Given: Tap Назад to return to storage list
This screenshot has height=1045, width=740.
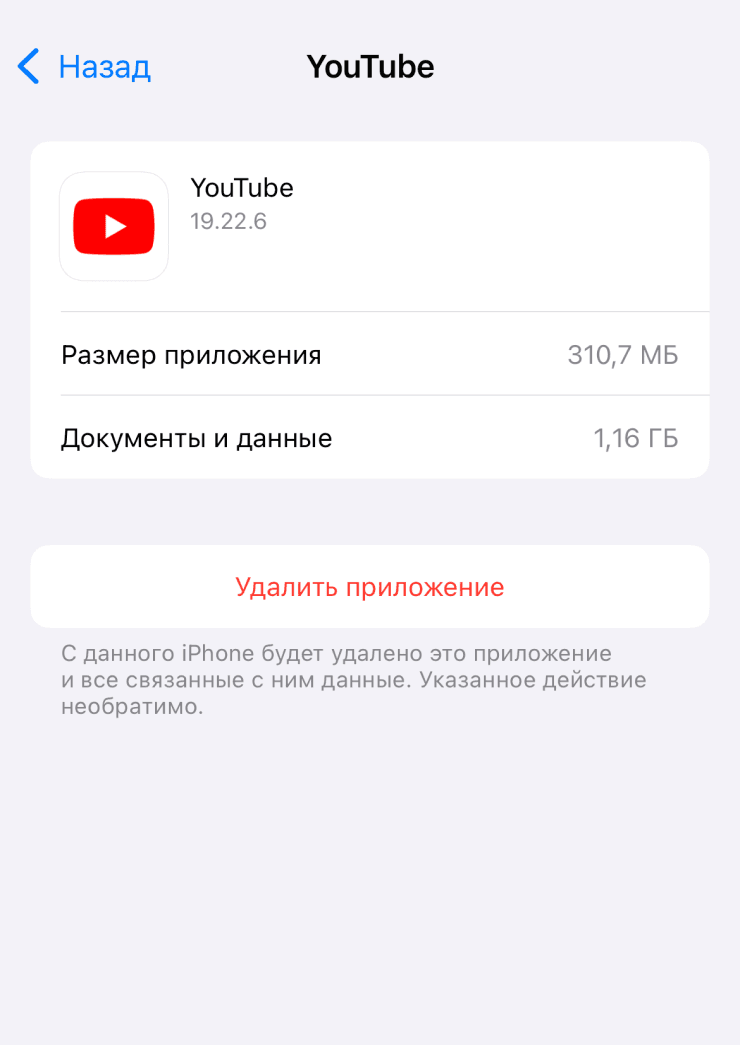Looking at the screenshot, I should 105,66.
